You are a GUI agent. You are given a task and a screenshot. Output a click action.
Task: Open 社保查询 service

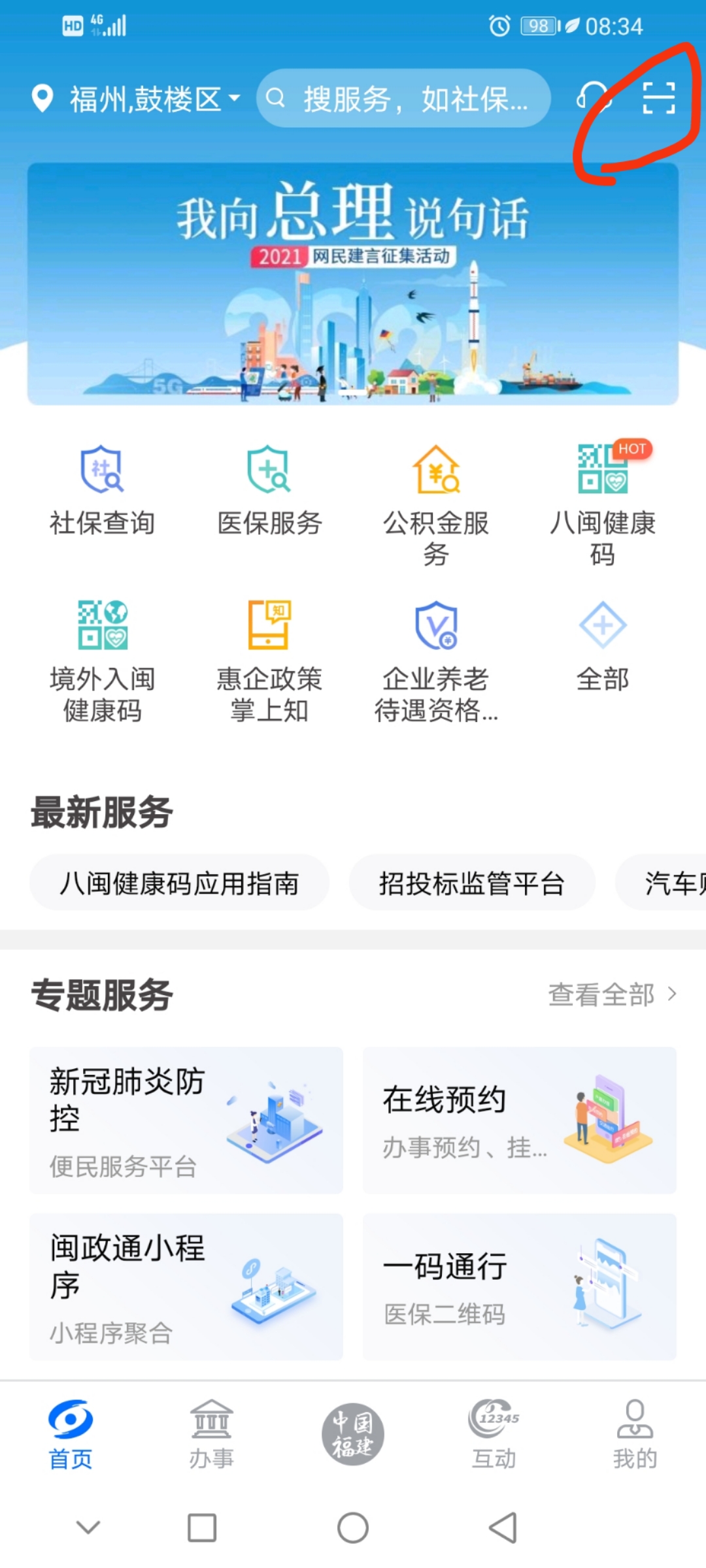[103, 490]
